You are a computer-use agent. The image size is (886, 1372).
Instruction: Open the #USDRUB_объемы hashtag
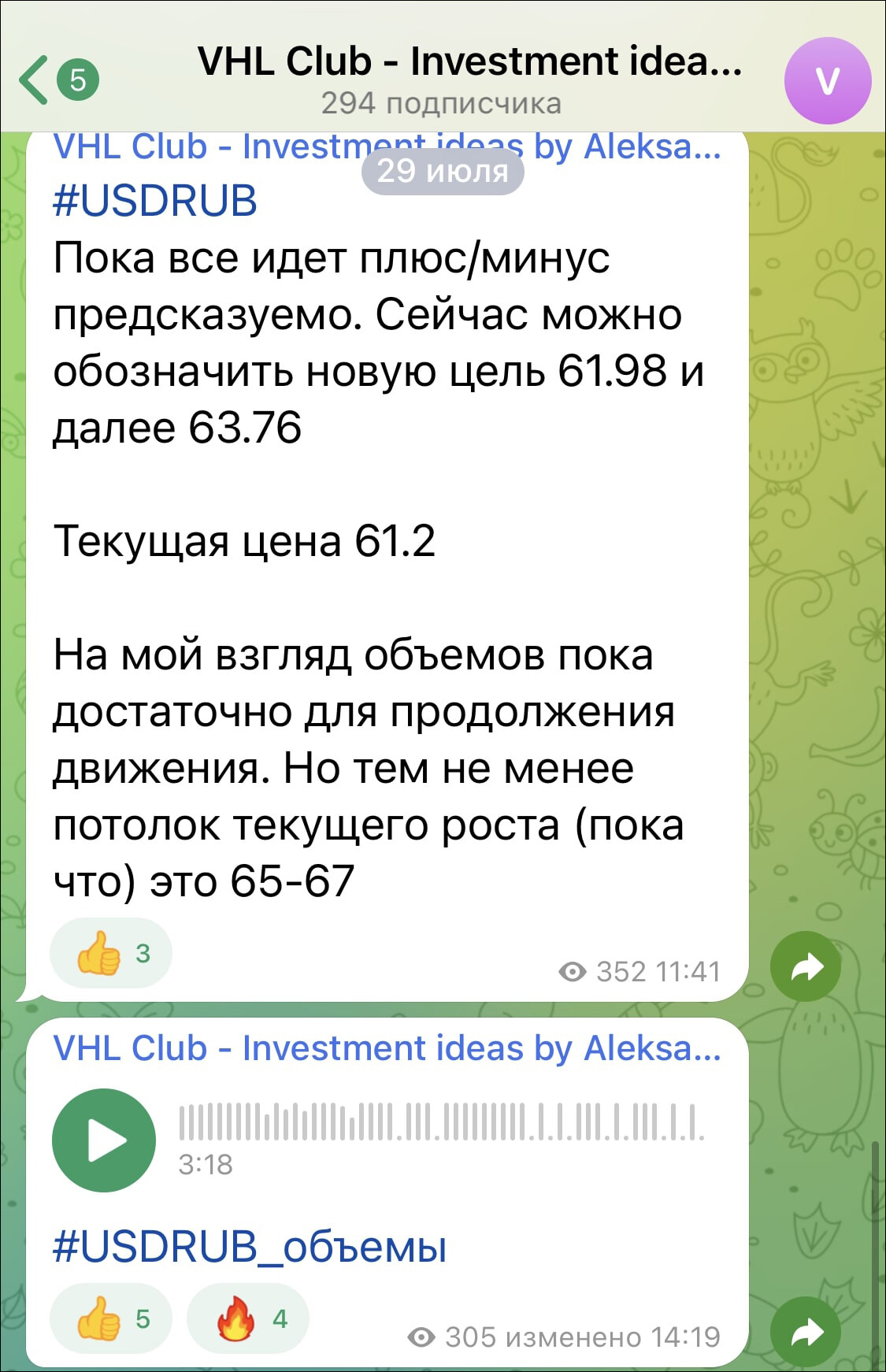tap(250, 1247)
